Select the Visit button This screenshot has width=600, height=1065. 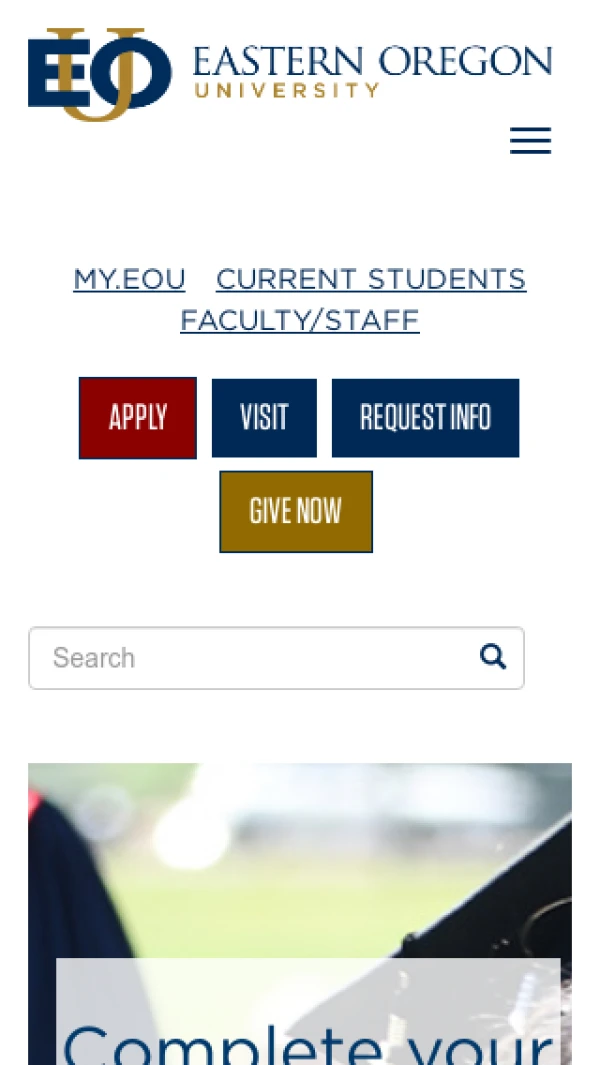pyautogui.click(x=264, y=418)
